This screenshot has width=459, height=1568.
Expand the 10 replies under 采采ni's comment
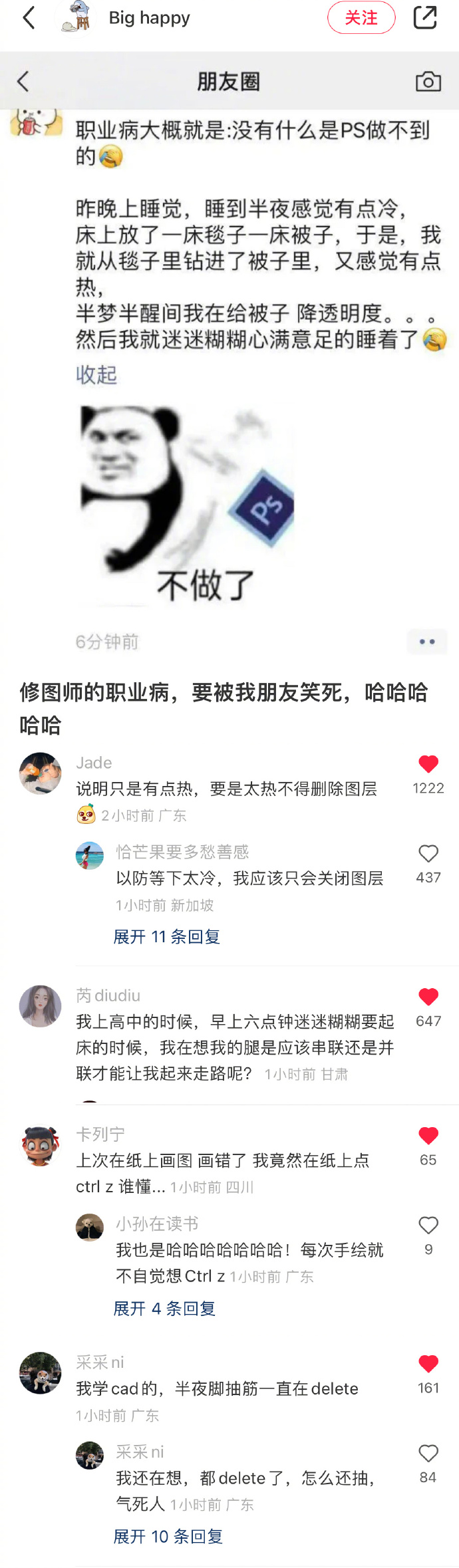[168, 1536]
